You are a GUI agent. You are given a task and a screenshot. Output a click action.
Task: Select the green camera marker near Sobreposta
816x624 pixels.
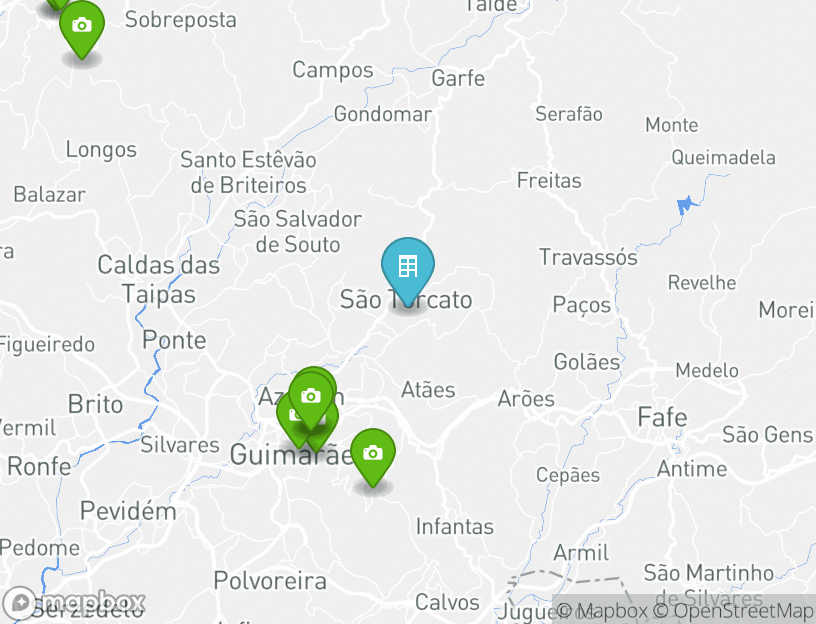(82, 27)
